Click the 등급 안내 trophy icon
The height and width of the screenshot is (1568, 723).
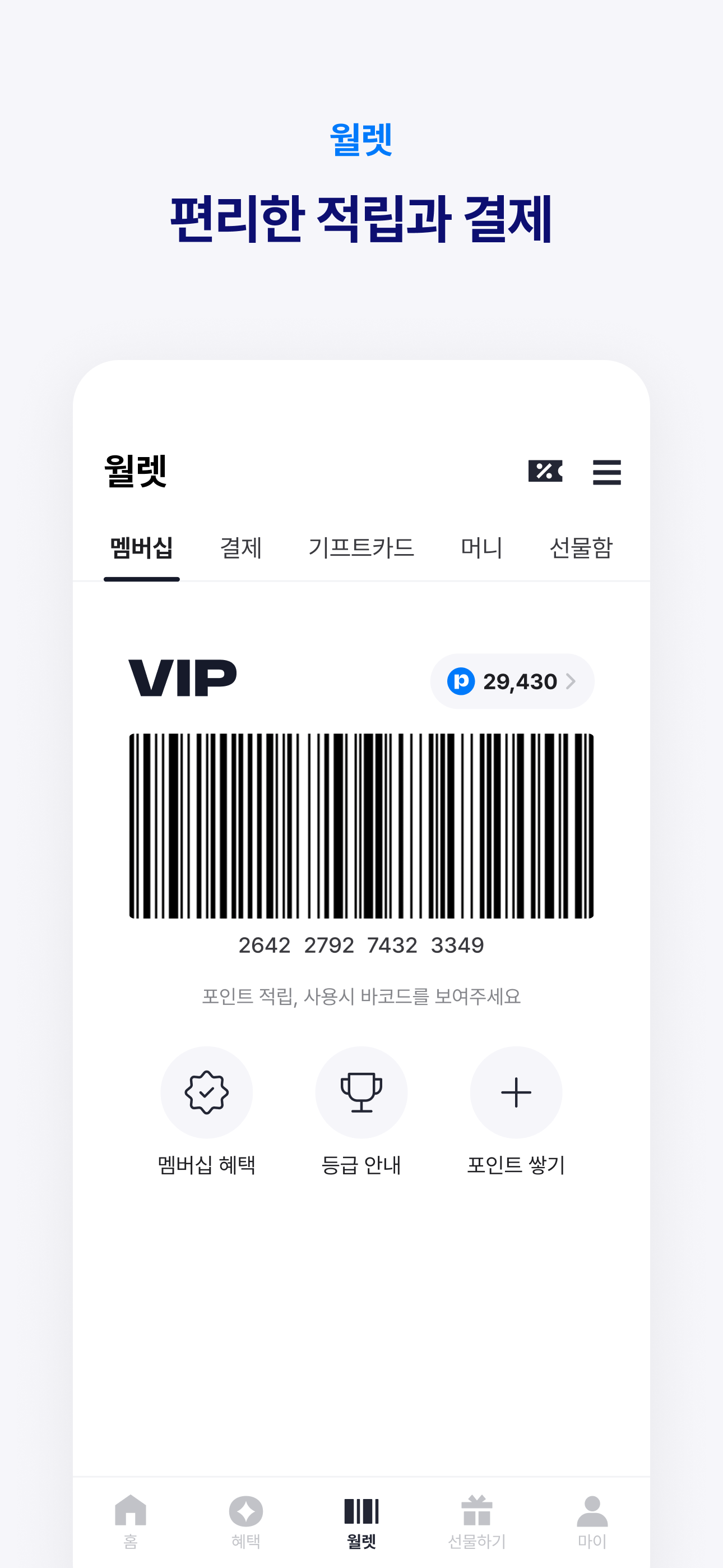(x=361, y=1093)
